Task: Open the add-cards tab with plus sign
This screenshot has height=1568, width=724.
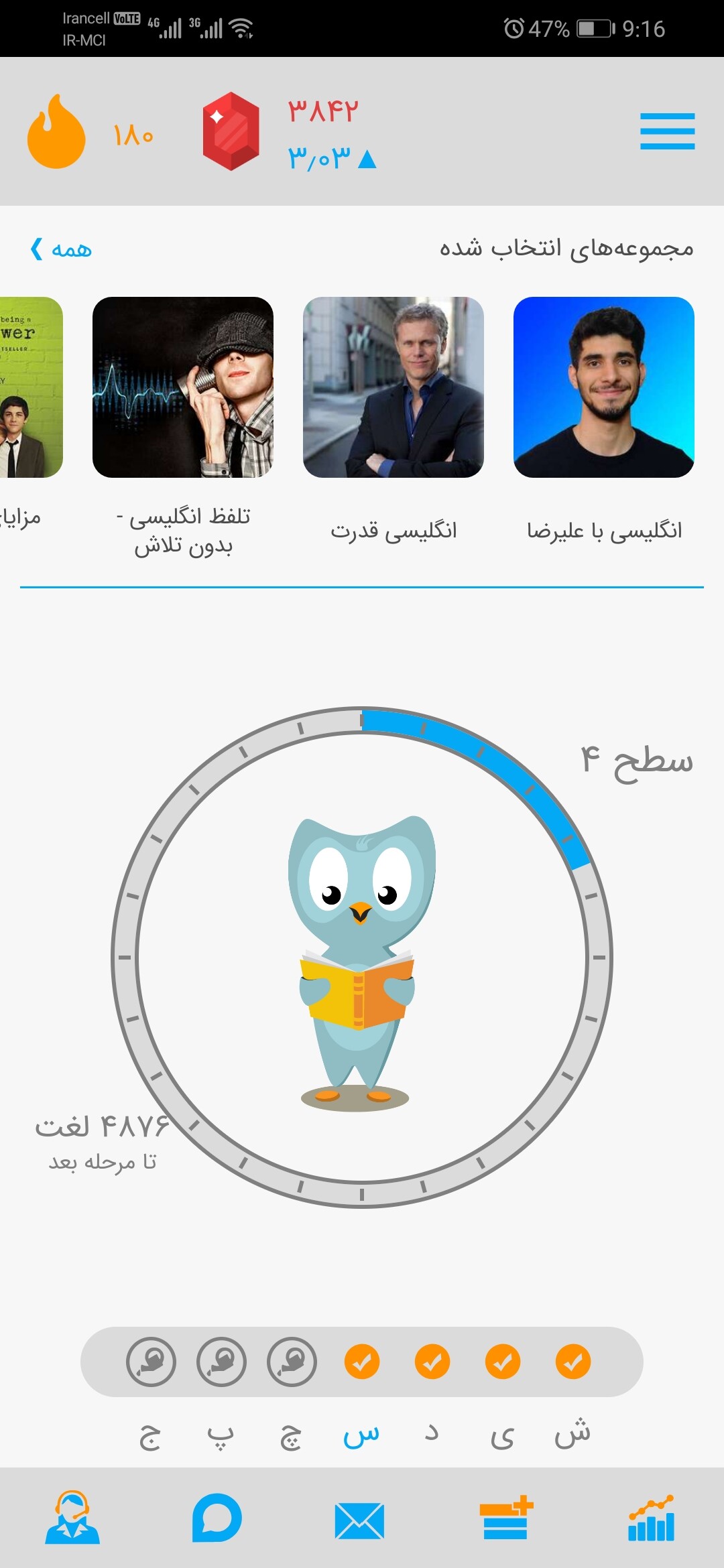Action: pos(506,1518)
